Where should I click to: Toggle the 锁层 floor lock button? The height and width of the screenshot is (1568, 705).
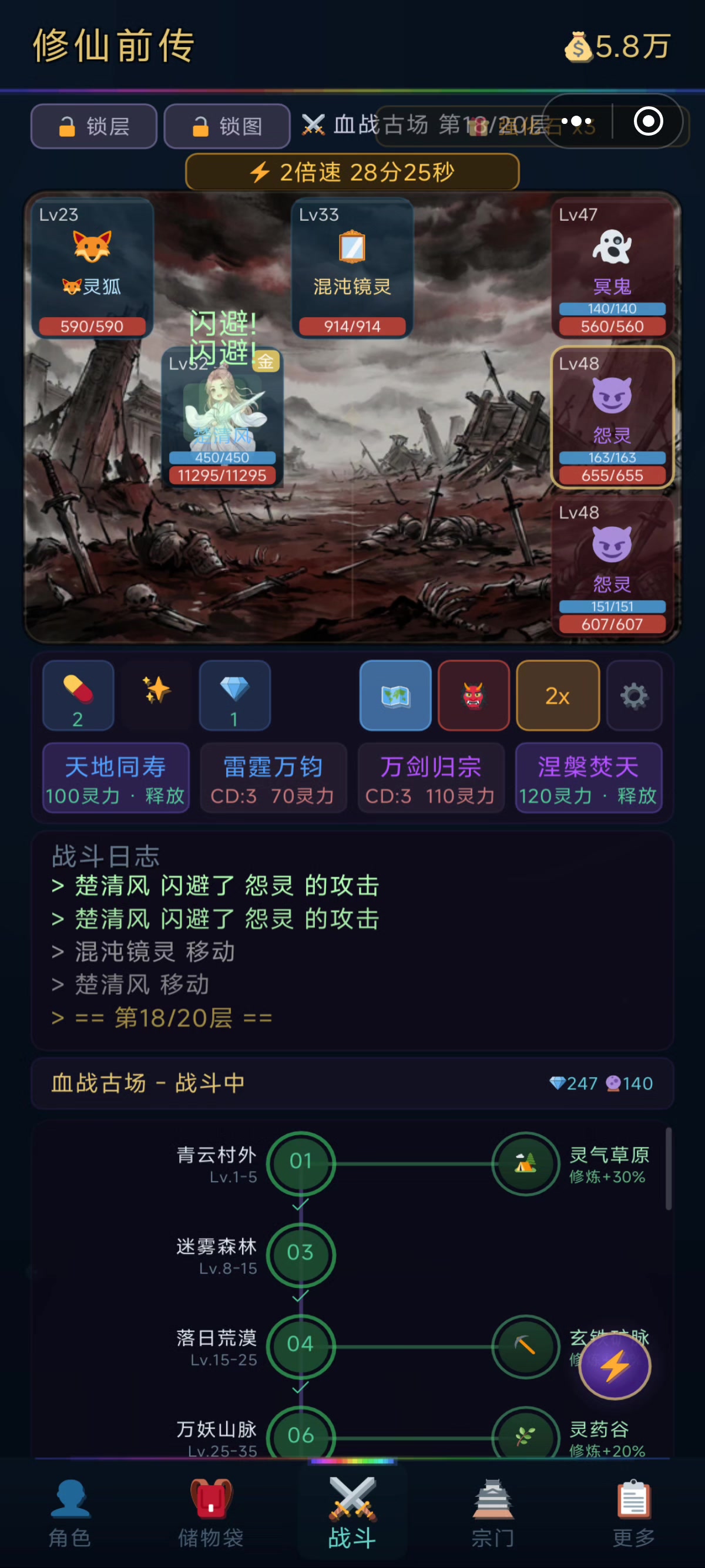click(94, 126)
